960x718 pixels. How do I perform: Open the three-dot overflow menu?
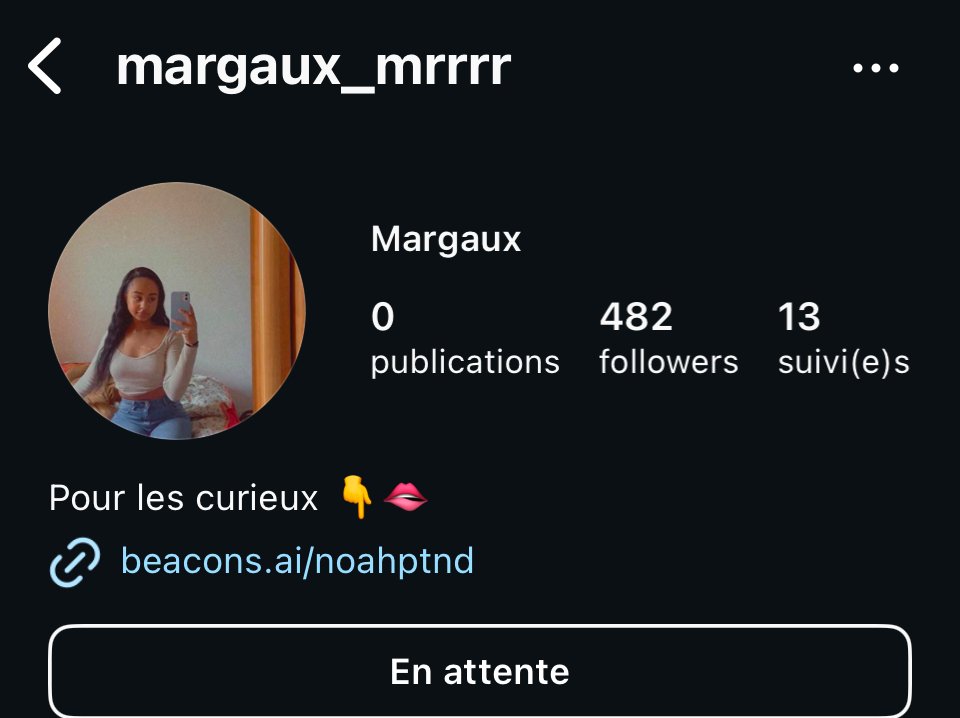pos(875,68)
